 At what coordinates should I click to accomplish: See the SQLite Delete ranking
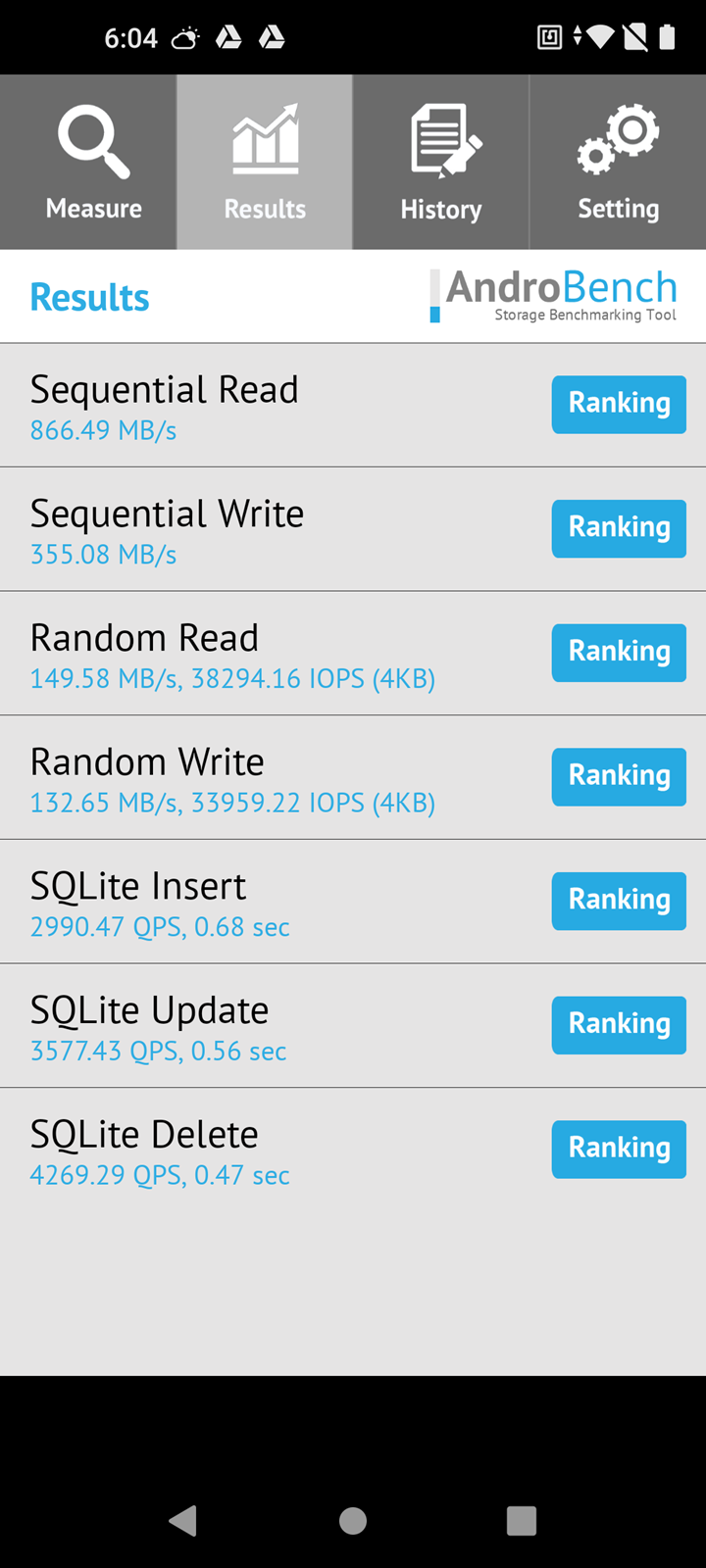(x=619, y=1149)
